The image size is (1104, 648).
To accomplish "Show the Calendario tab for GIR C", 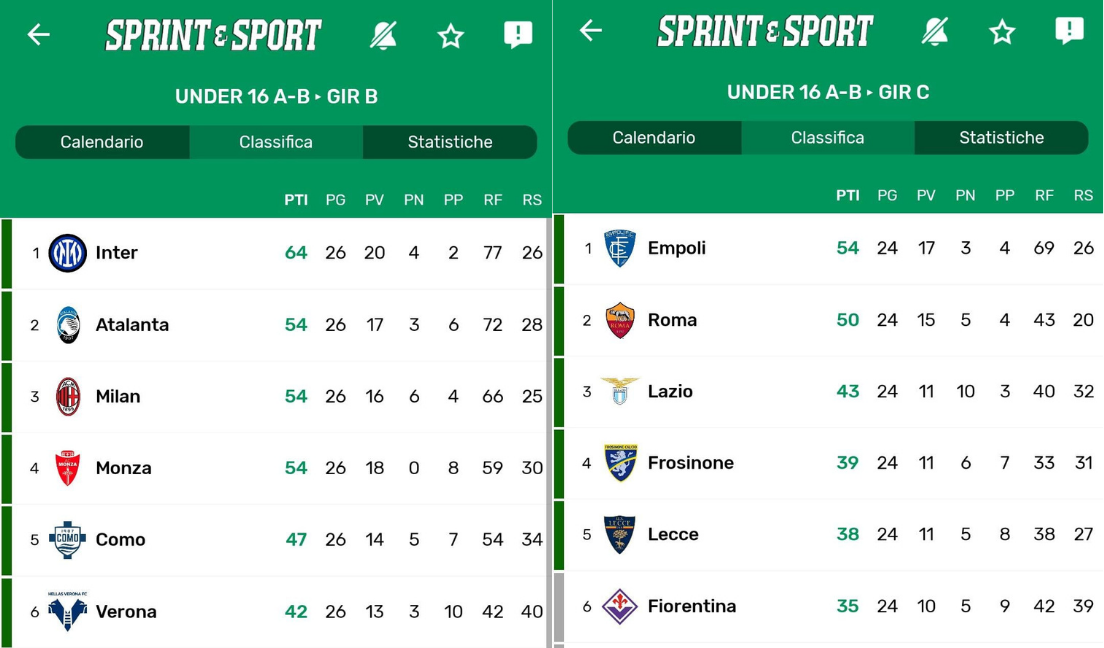I will [x=654, y=138].
